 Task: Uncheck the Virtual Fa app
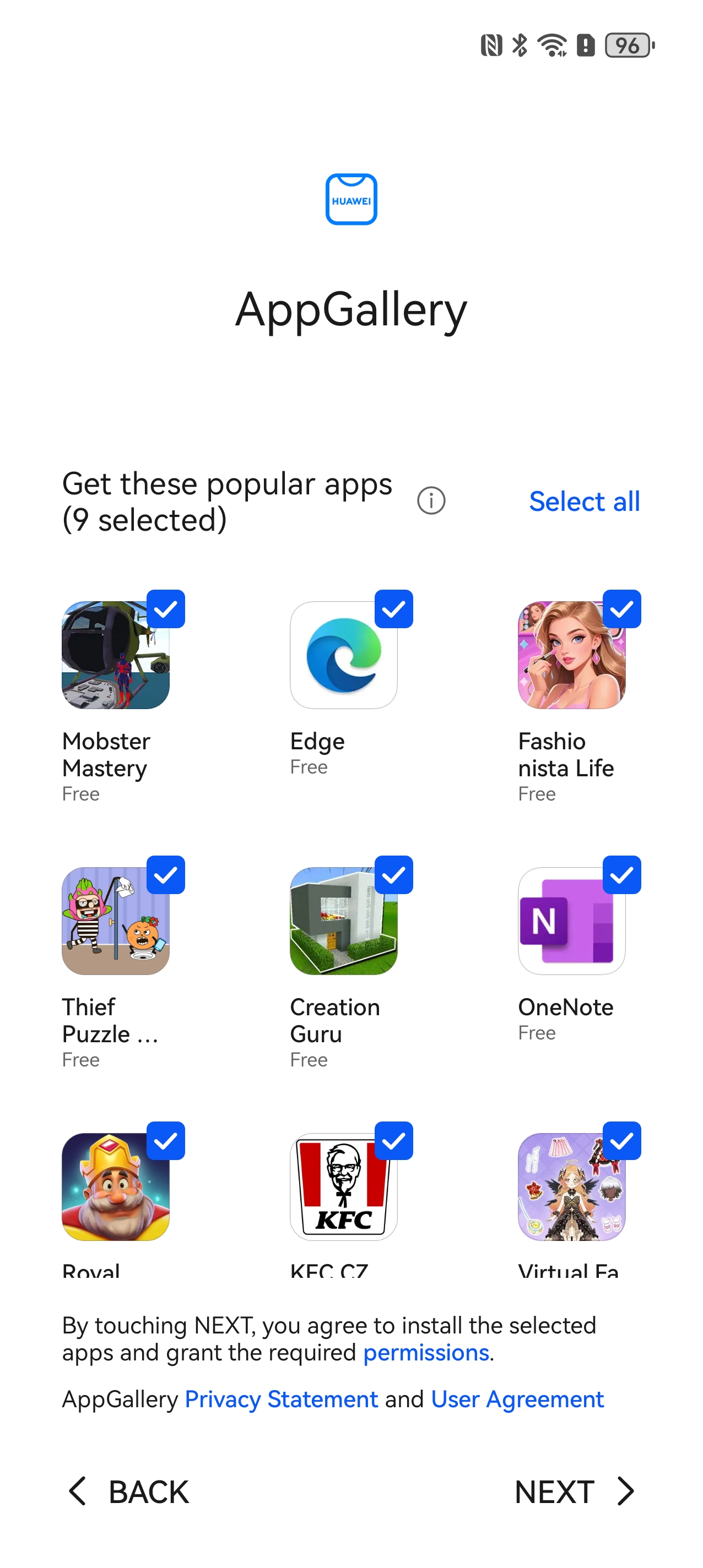(621, 1141)
